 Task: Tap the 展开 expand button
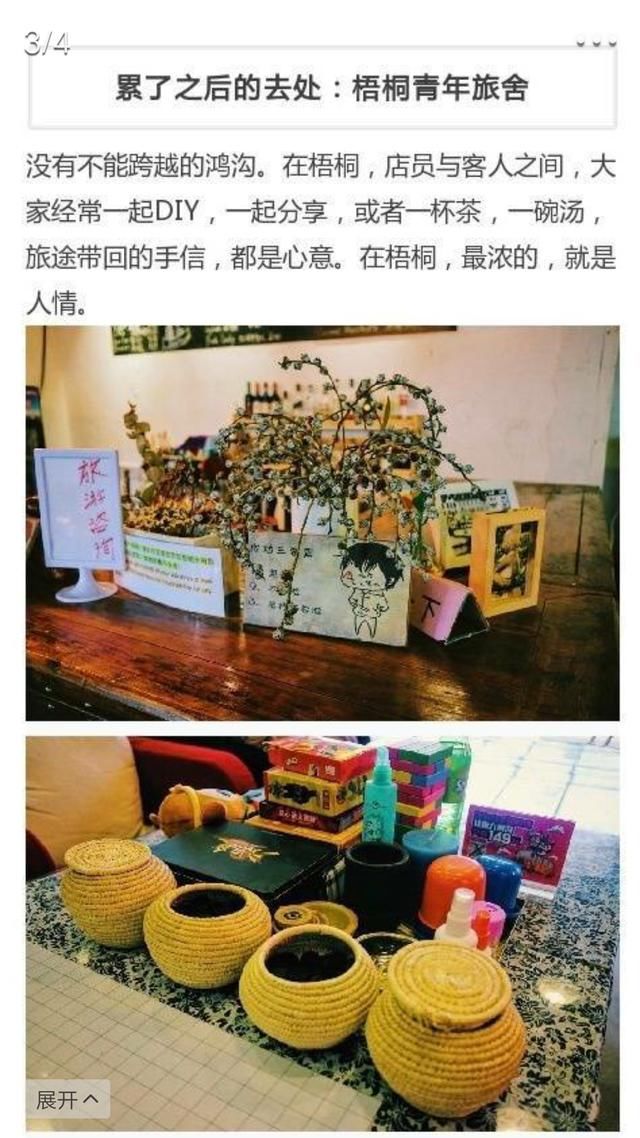(68, 1099)
